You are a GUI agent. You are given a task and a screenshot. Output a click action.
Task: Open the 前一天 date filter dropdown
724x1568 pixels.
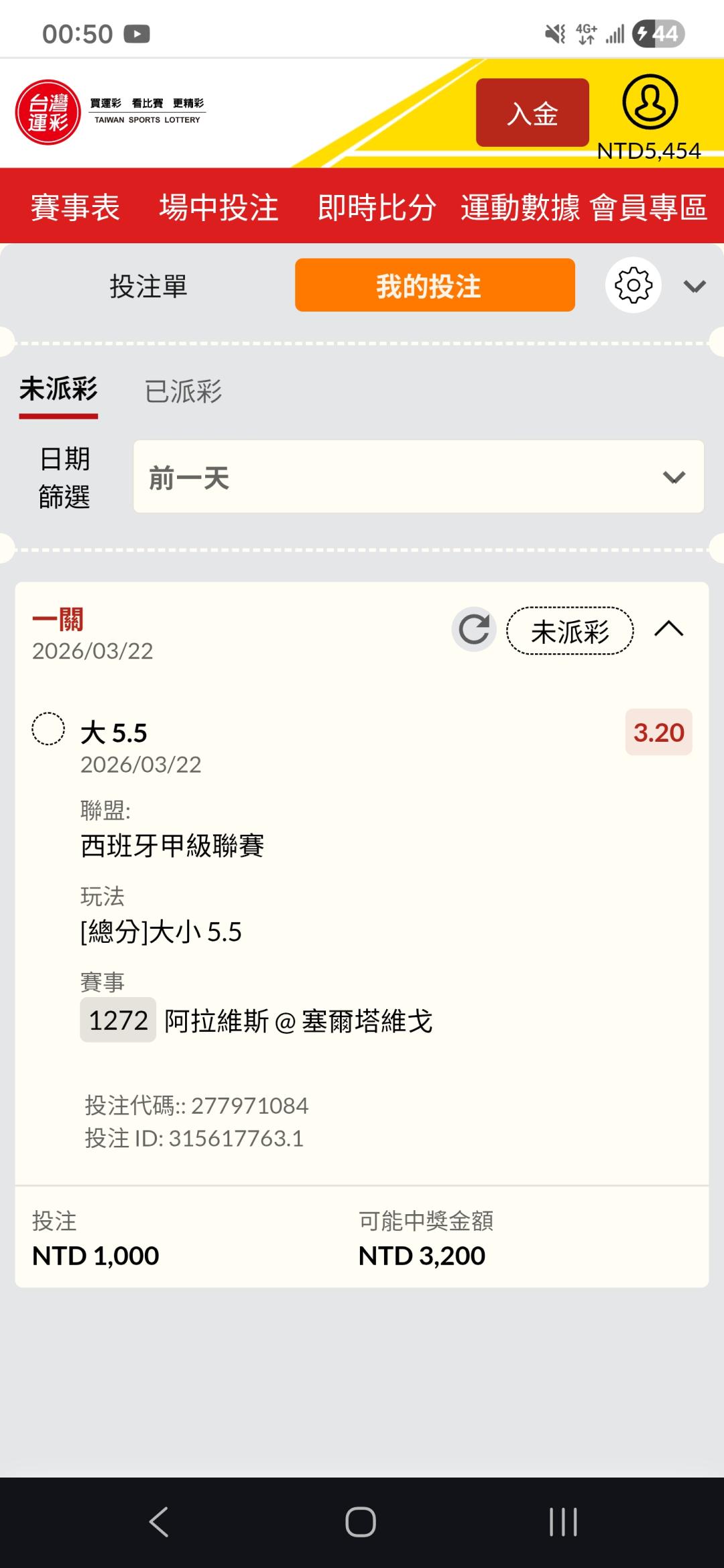click(418, 477)
